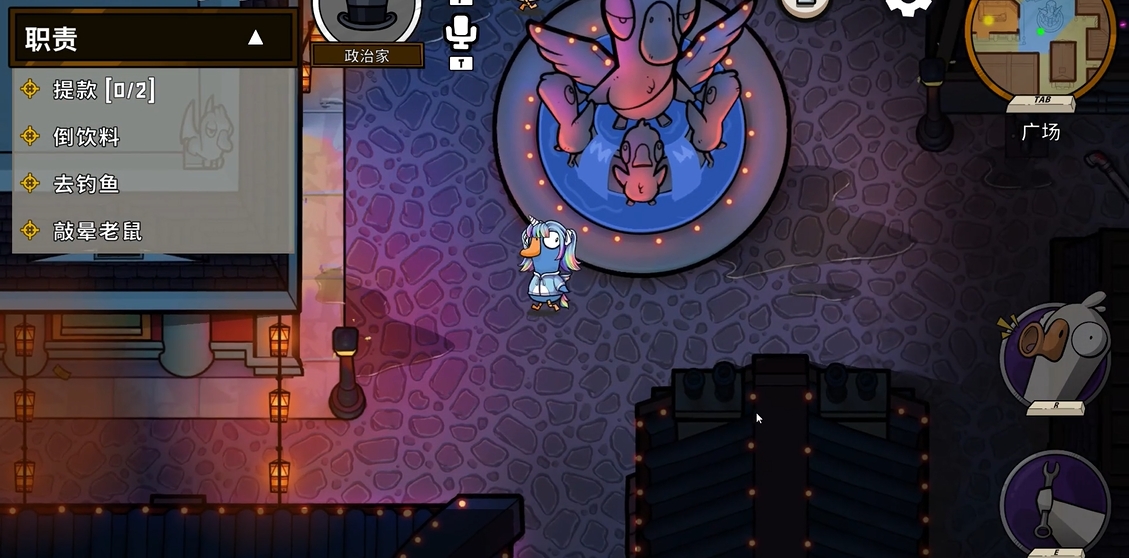1129x558 pixels.
Task: Tap the honk report button
Action: tap(1055, 353)
